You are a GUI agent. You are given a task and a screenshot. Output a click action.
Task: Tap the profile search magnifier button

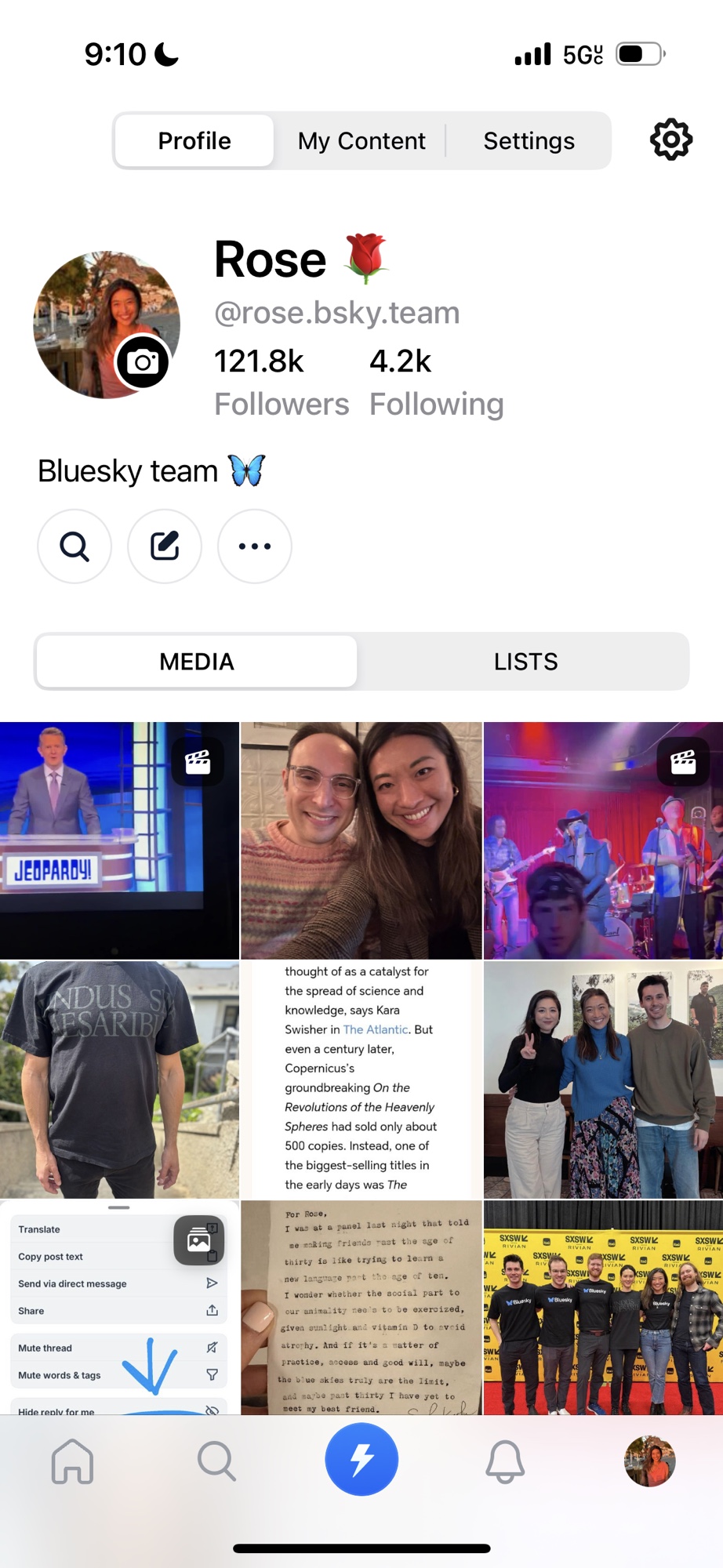(74, 546)
